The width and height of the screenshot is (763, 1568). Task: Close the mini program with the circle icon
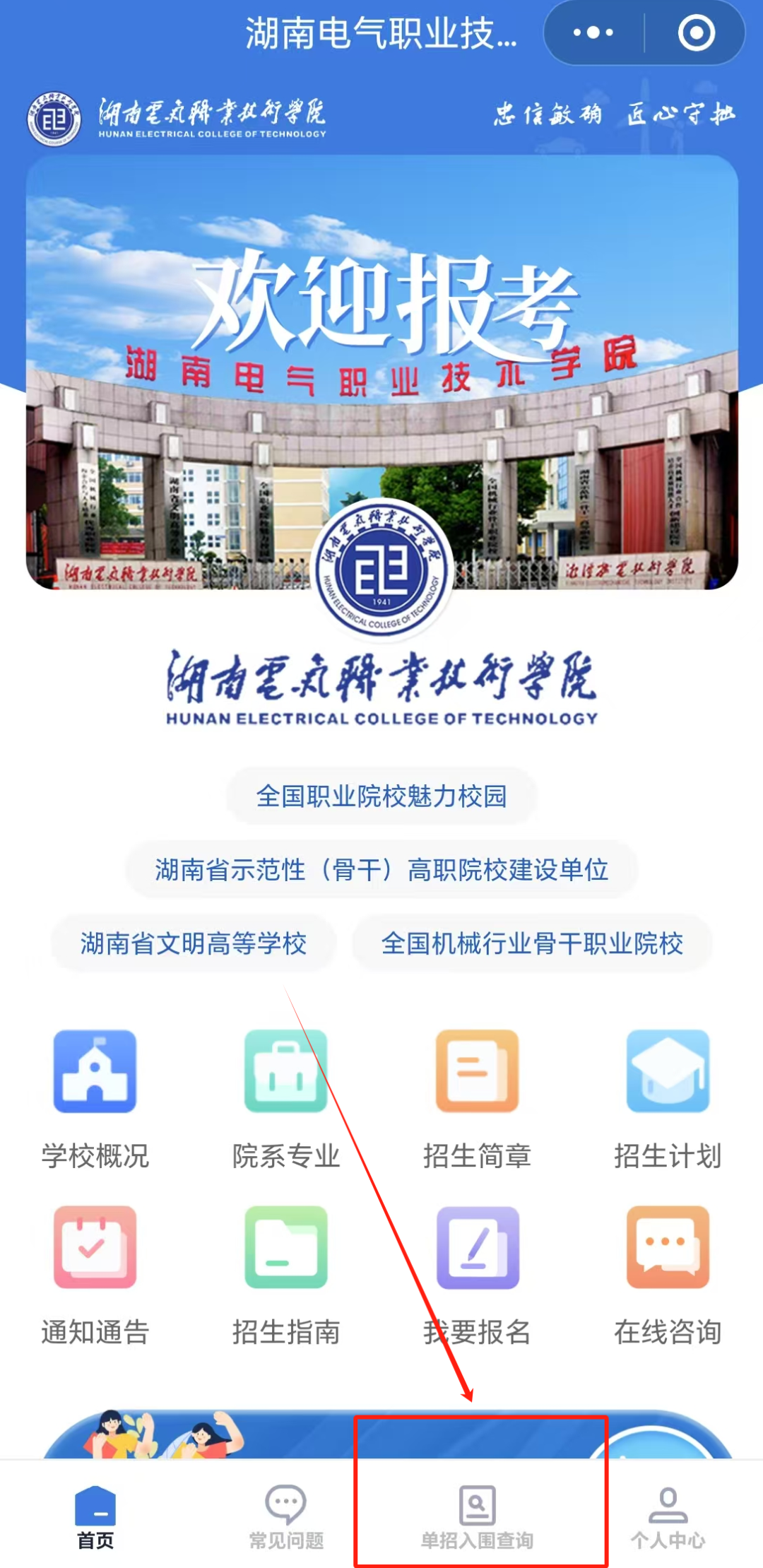coord(696,33)
